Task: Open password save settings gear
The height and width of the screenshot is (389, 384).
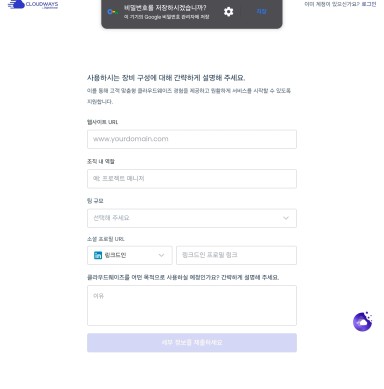Action: (228, 12)
